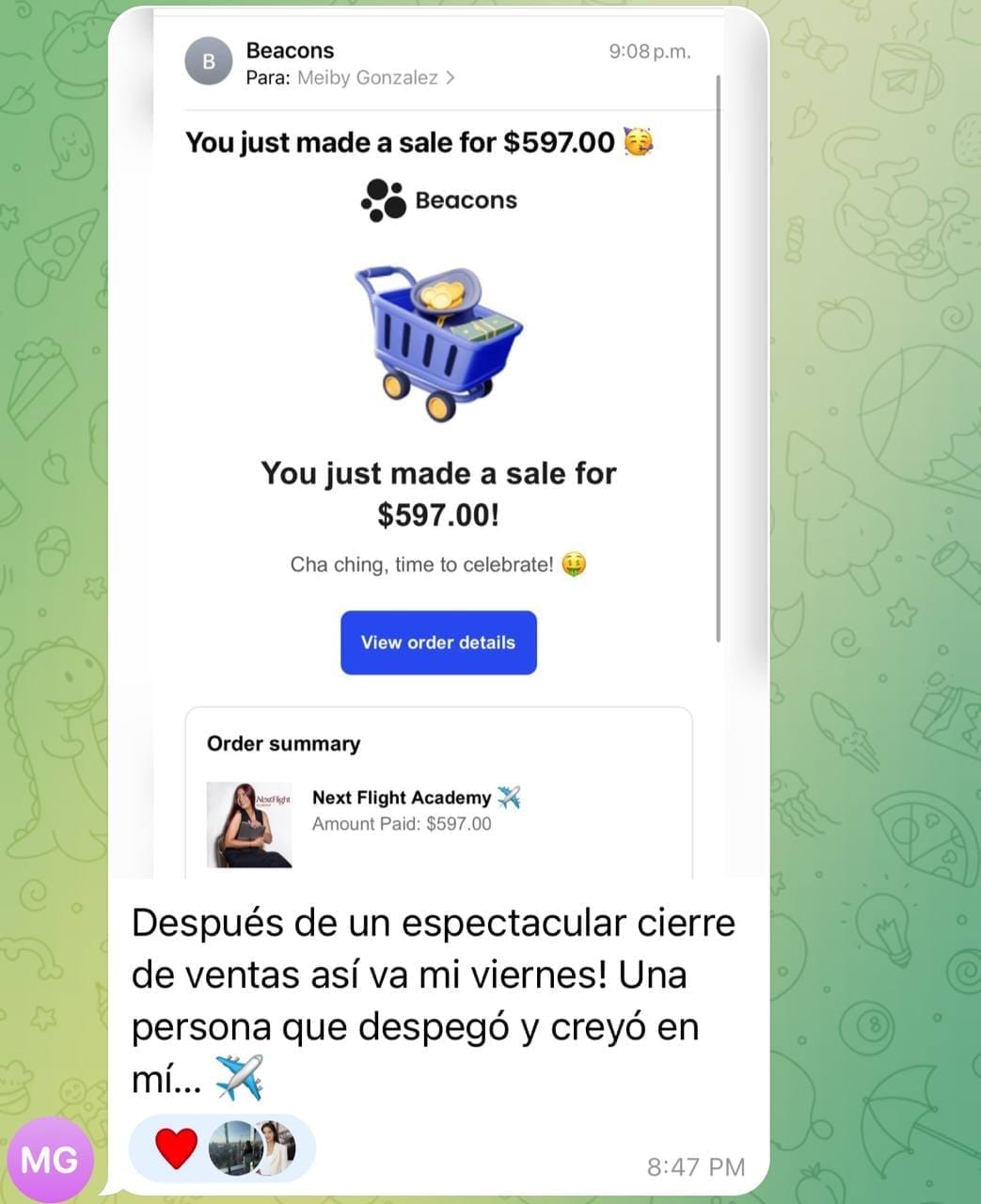
Task: Open the MG sender avatar profile
Action: tap(50, 1160)
